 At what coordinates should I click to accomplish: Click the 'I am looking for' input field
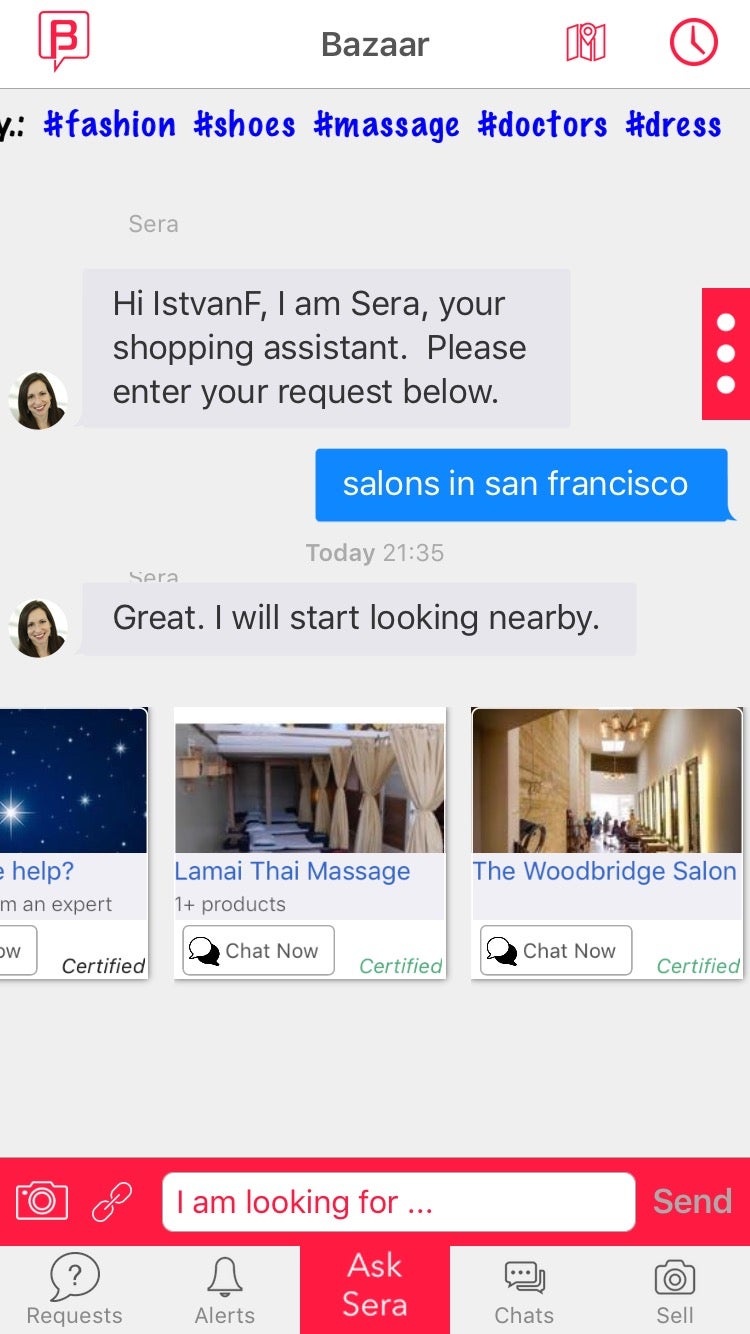[x=398, y=1201]
